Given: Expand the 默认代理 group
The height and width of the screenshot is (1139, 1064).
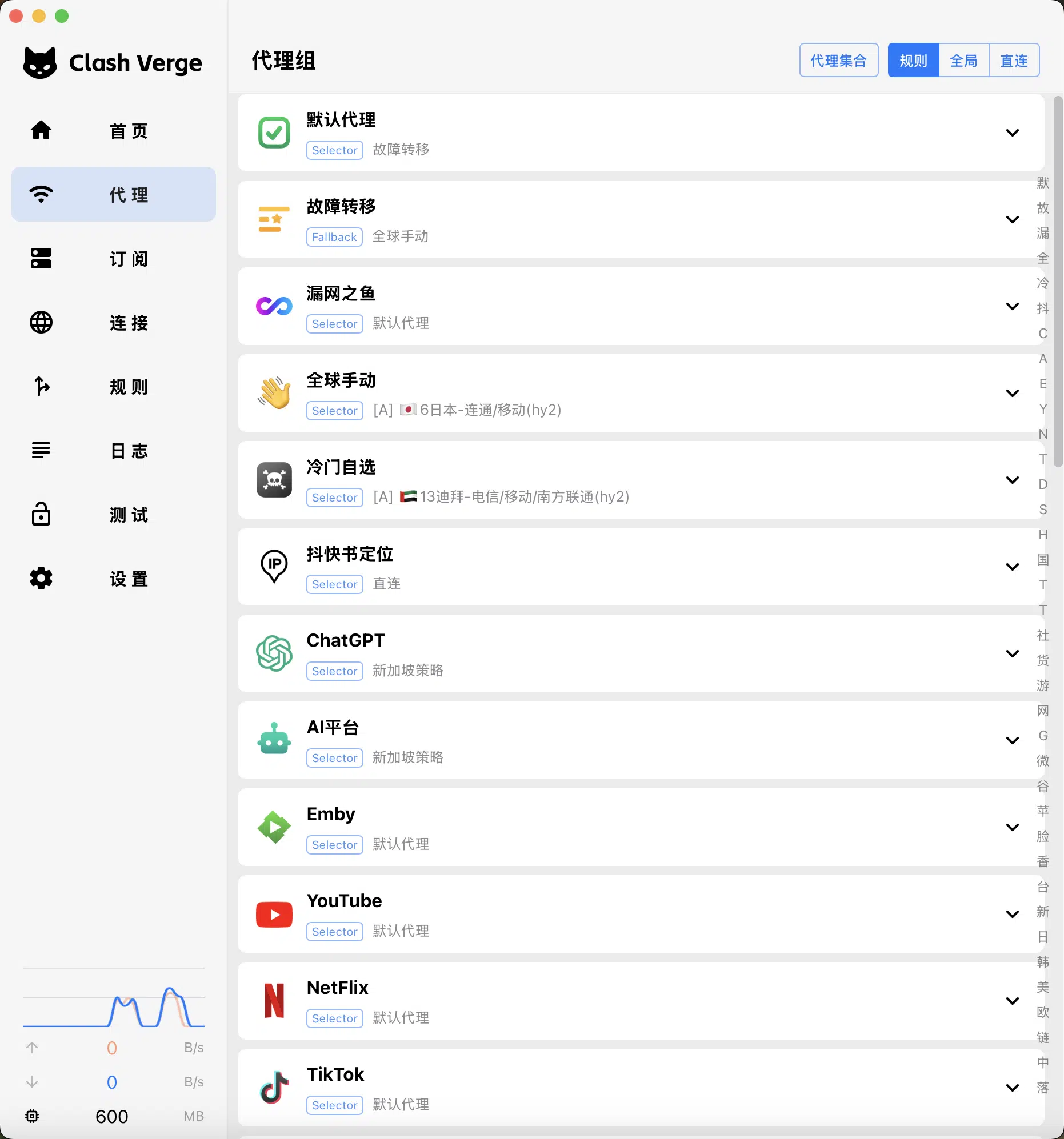Looking at the screenshot, I should pos(1013,133).
